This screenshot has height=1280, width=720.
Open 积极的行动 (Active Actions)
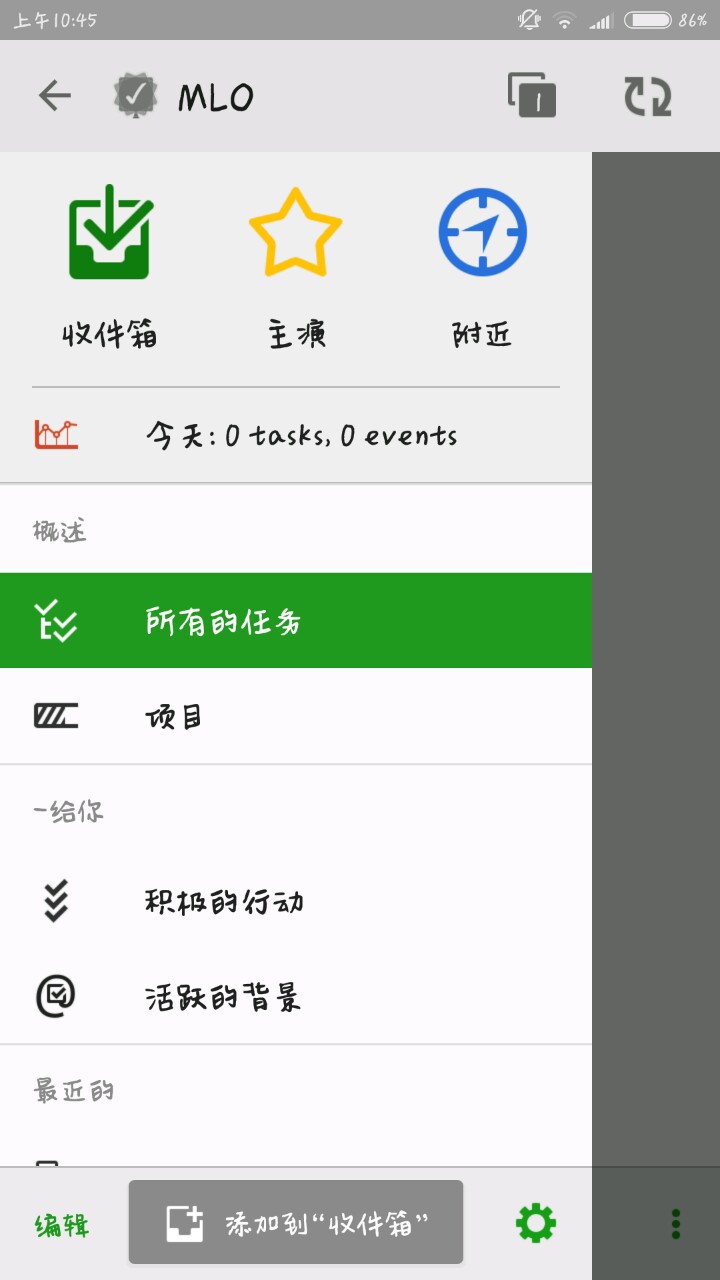(x=296, y=902)
